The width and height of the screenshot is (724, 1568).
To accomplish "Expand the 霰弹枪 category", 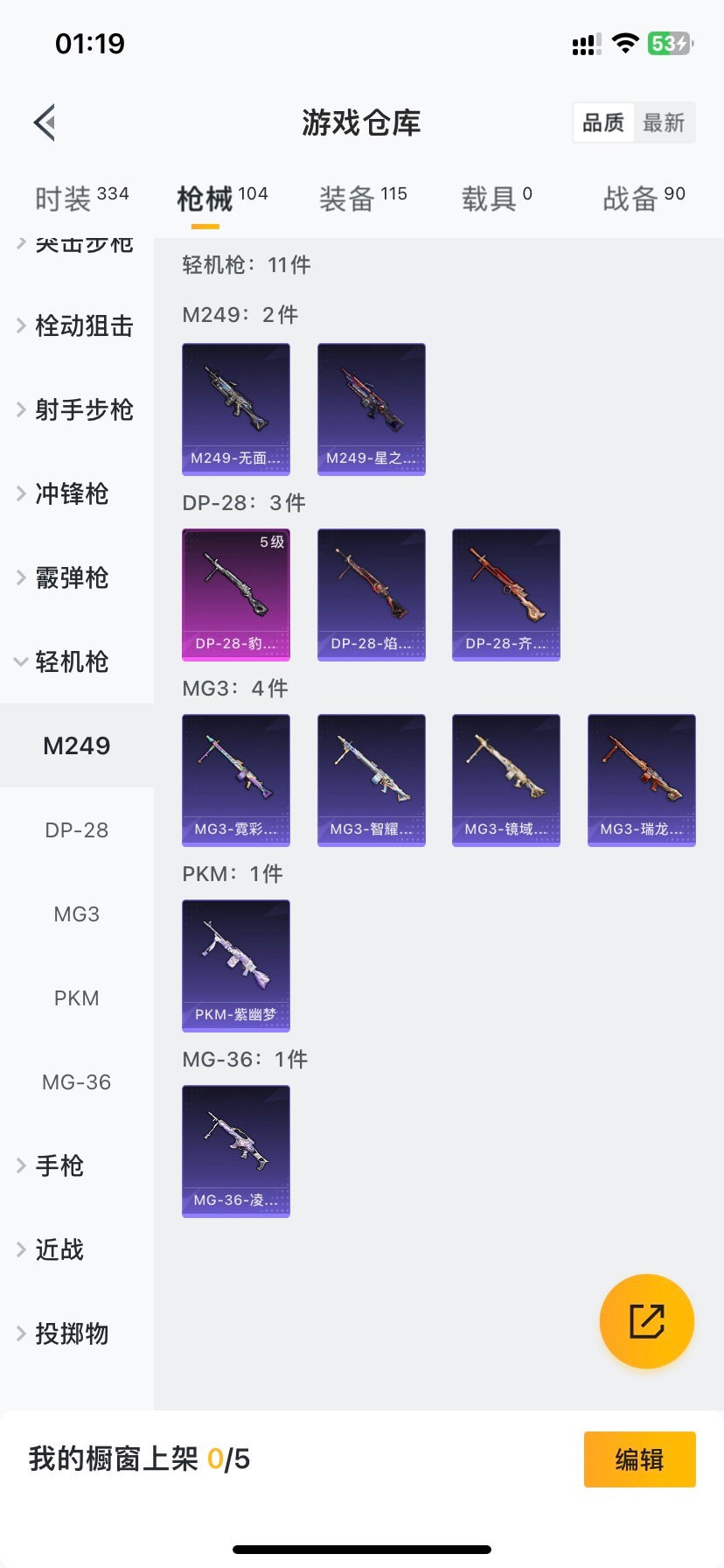I will click(x=77, y=578).
